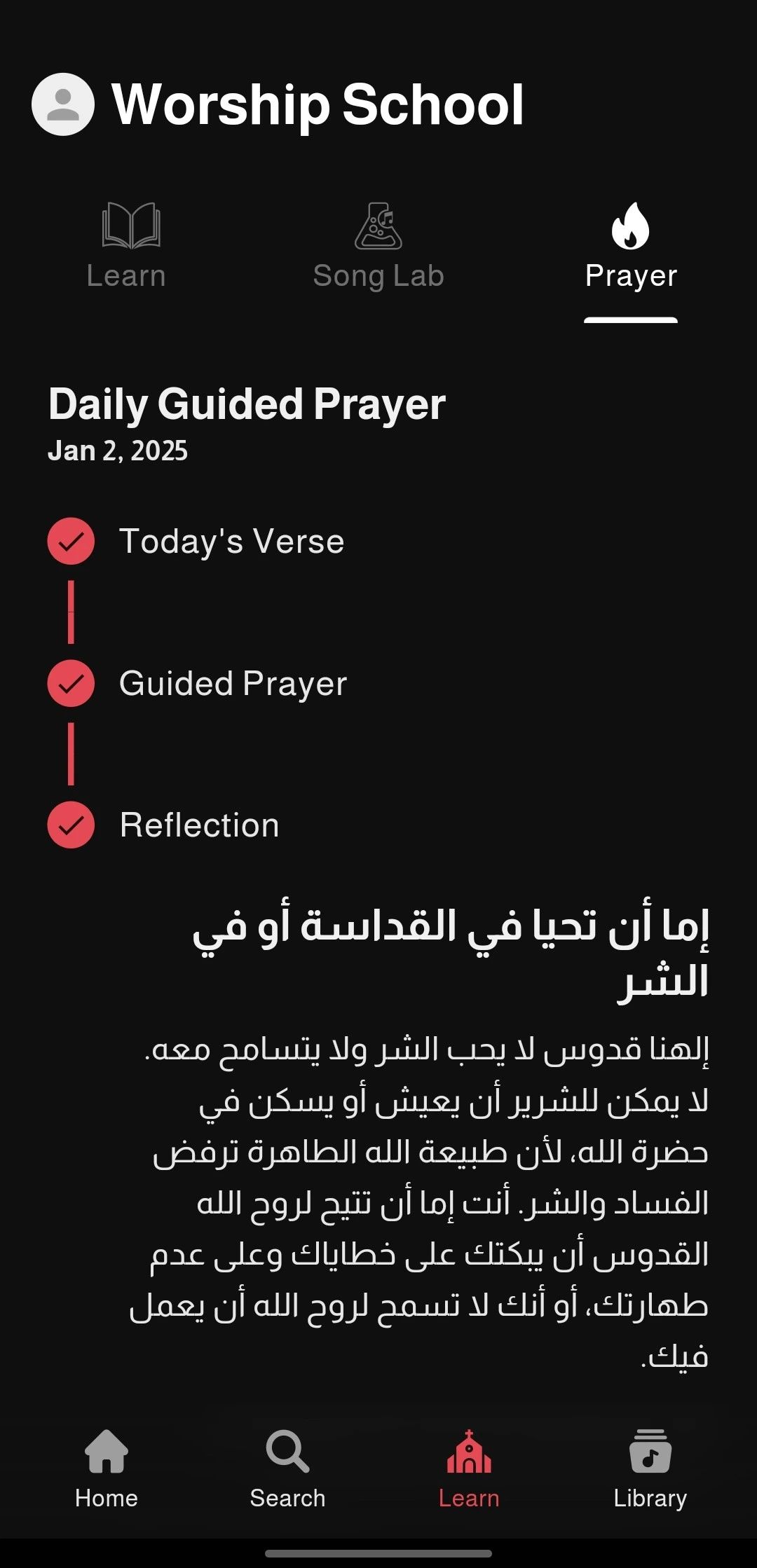This screenshot has height=1568, width=757.
Task: Switch to the Song Lab tab
Action: 378,245
